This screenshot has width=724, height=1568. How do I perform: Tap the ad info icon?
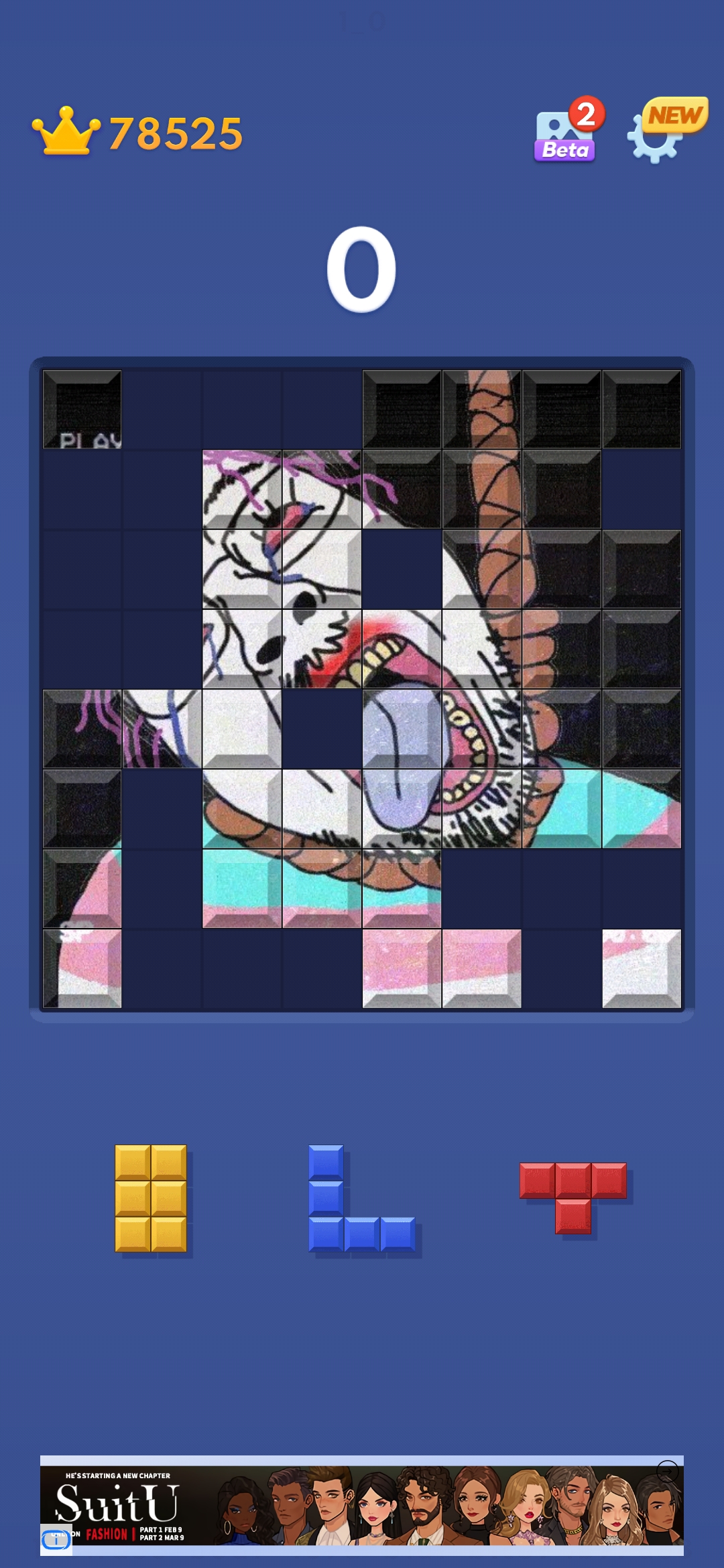pyautogui.click(x=56, y=1540)
